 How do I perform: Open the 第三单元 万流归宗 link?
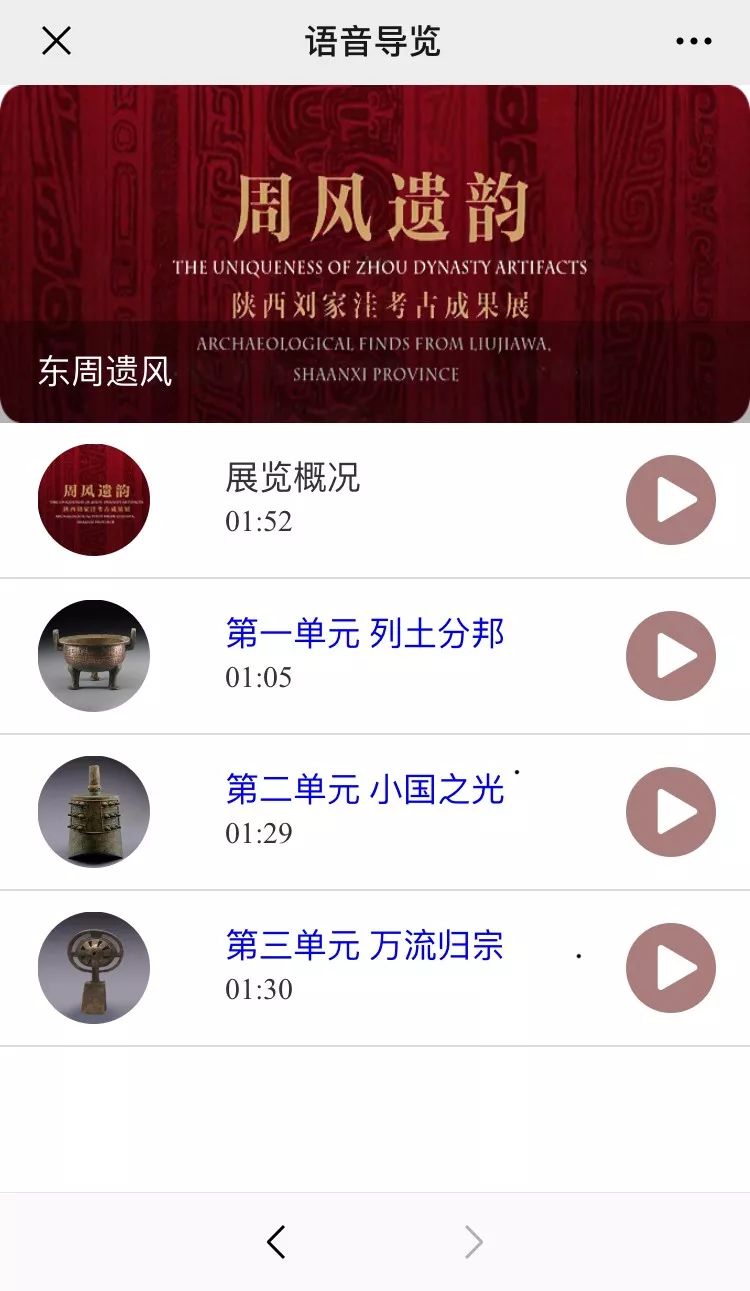[365, 945]
